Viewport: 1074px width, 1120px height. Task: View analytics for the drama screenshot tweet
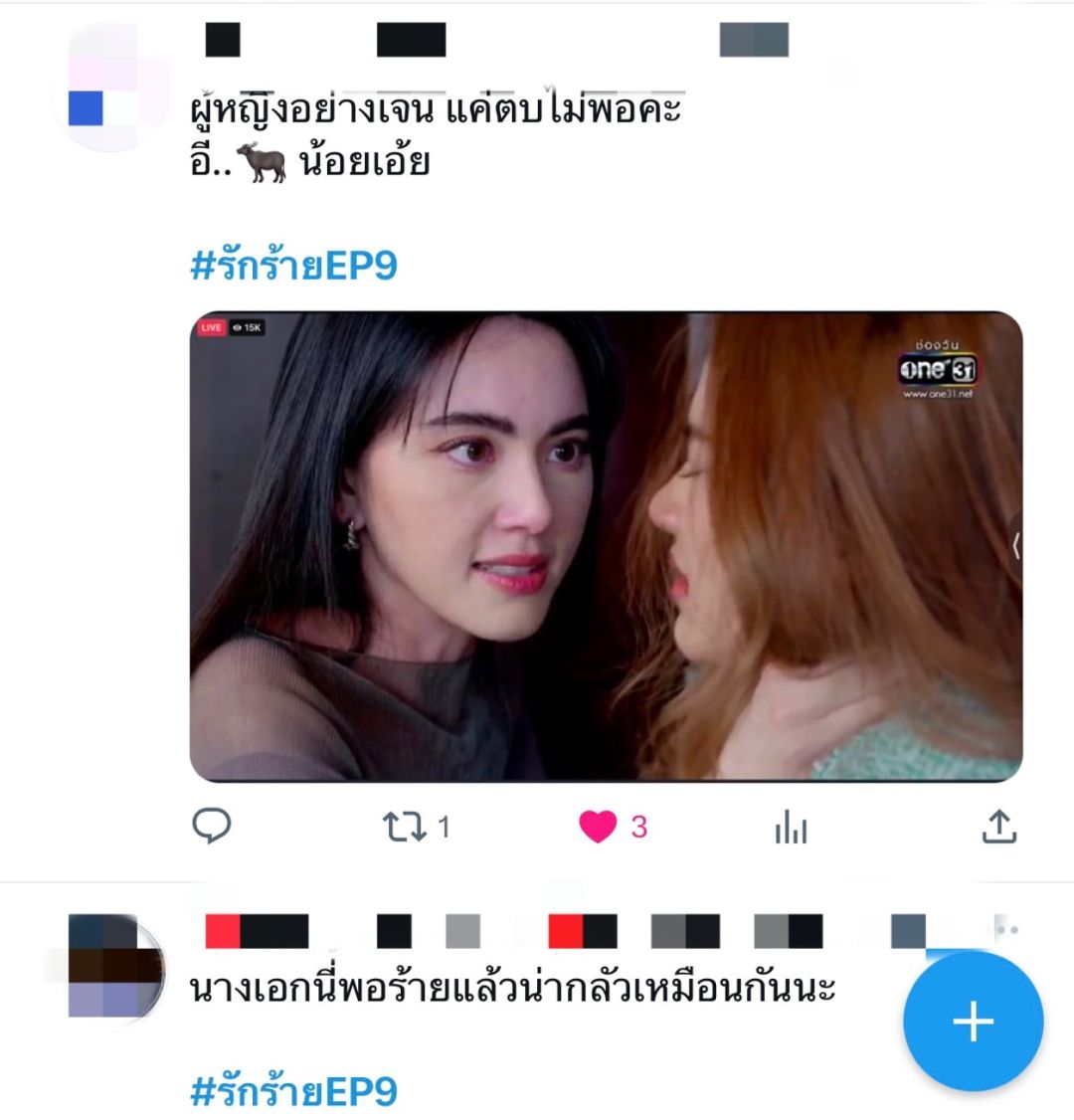[791, 827]
